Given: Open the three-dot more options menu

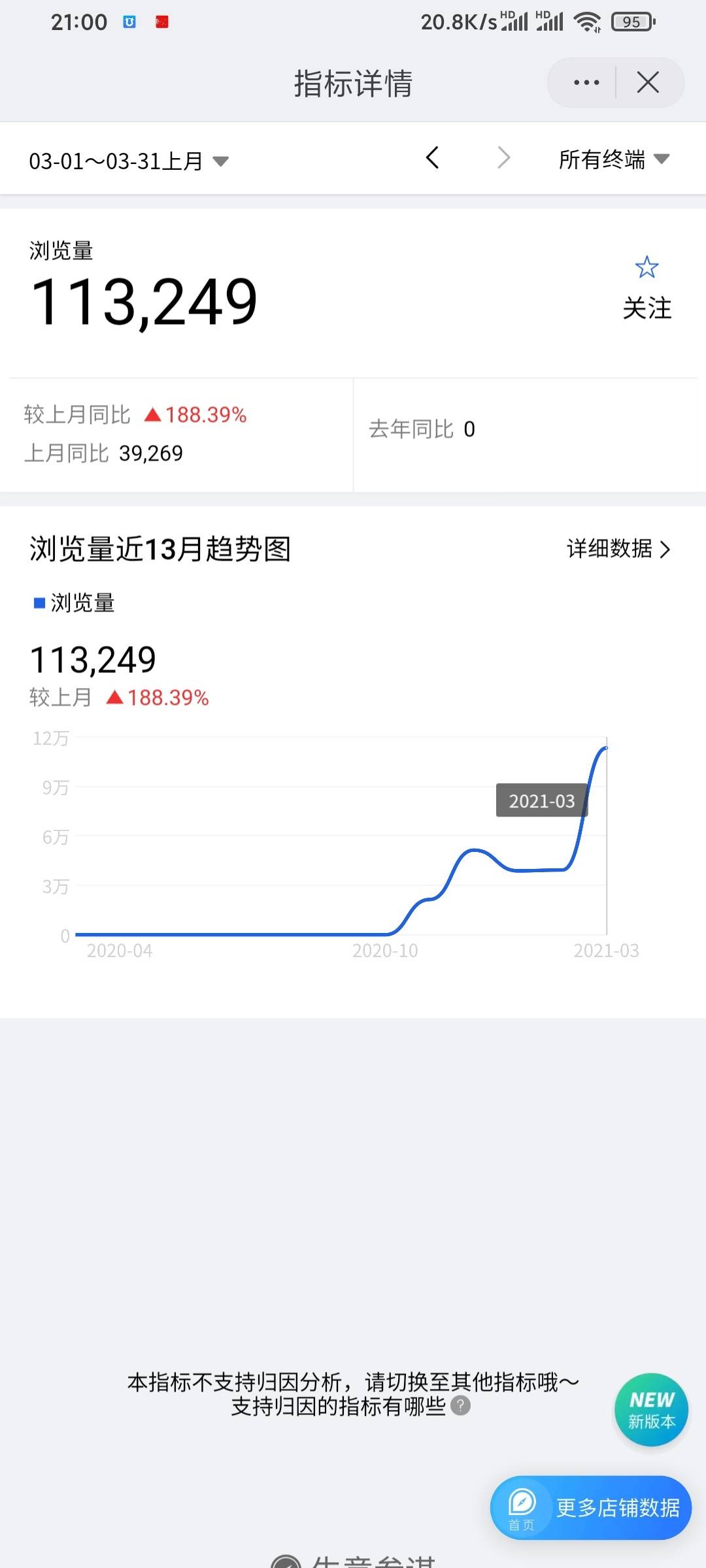Looking at the screenshot, I should (x=586, y=83).
